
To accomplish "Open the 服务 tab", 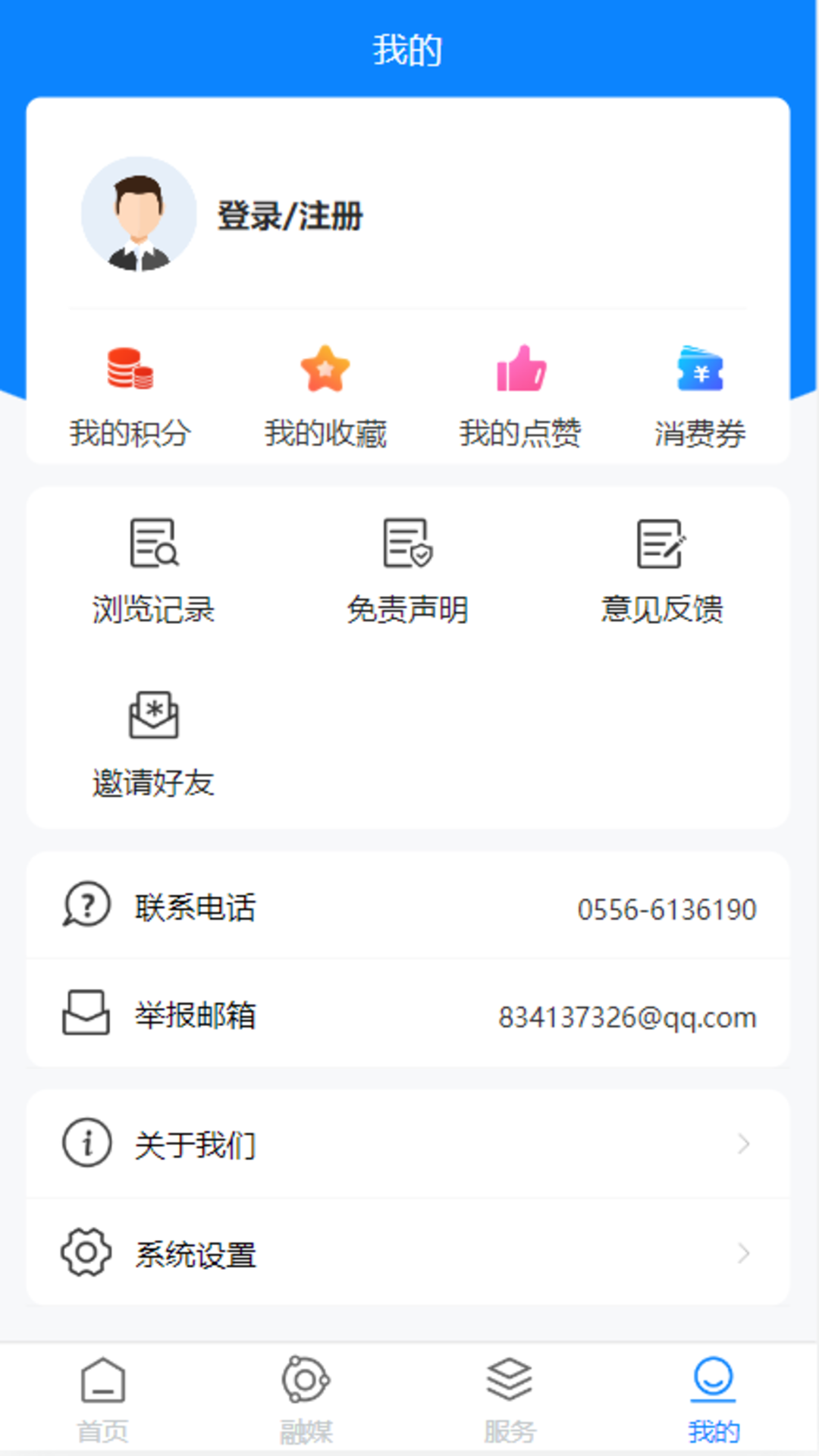I will point(510,1399).
